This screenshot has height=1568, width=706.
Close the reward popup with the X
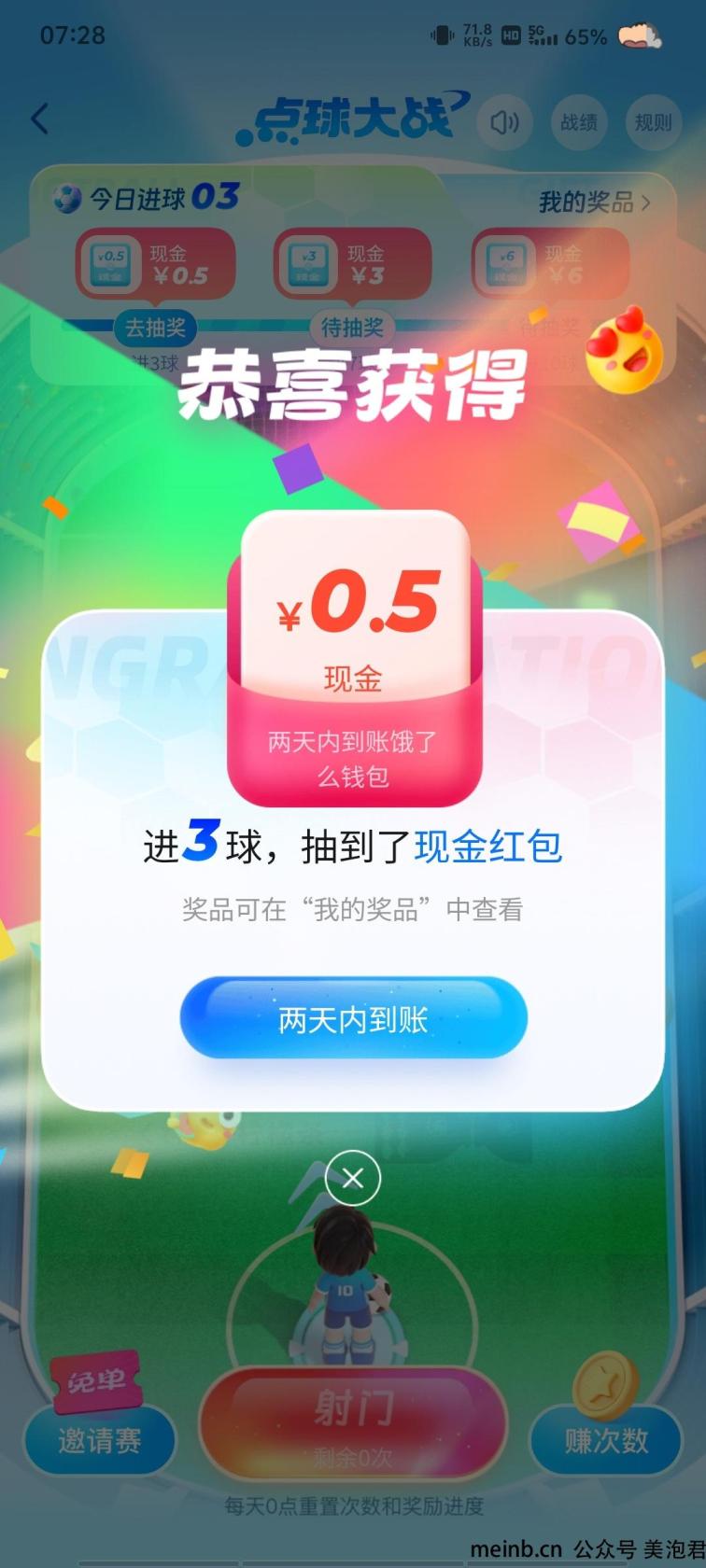[x=353, y=1179]
